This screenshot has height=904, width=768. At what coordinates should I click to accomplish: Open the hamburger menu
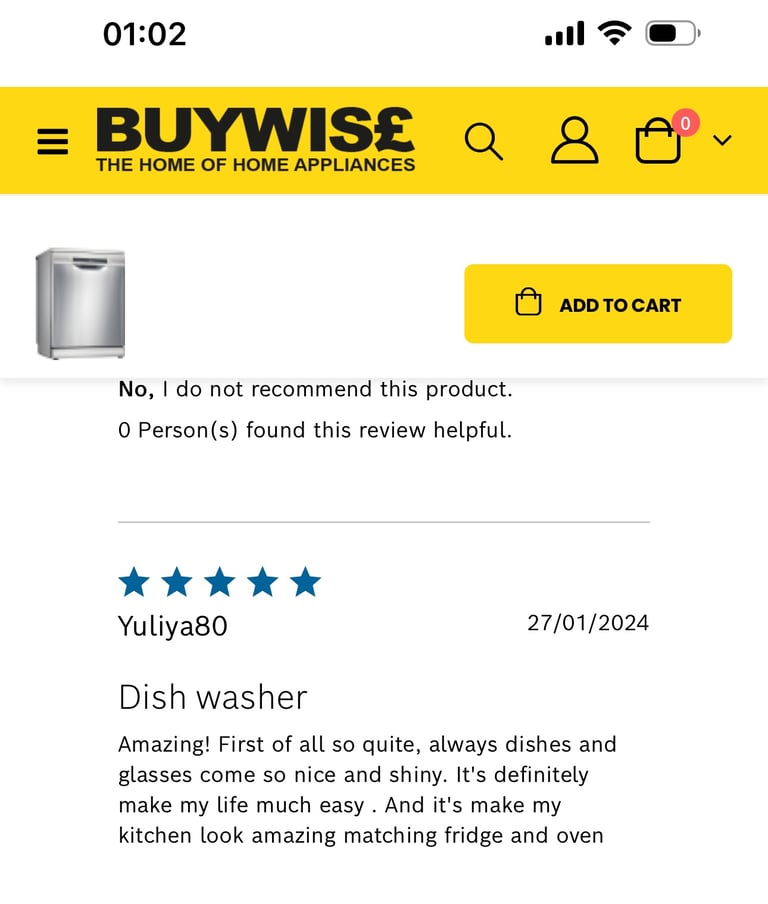pos(52,141)
